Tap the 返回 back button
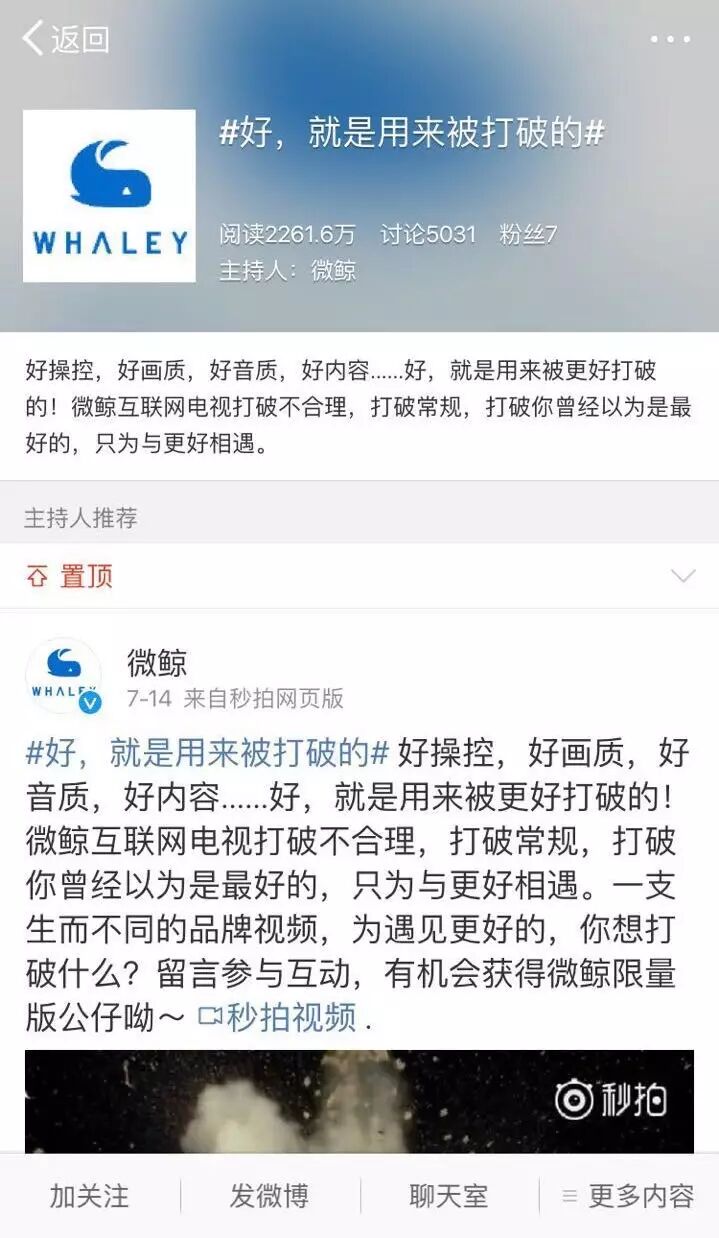 click(66, 40)
